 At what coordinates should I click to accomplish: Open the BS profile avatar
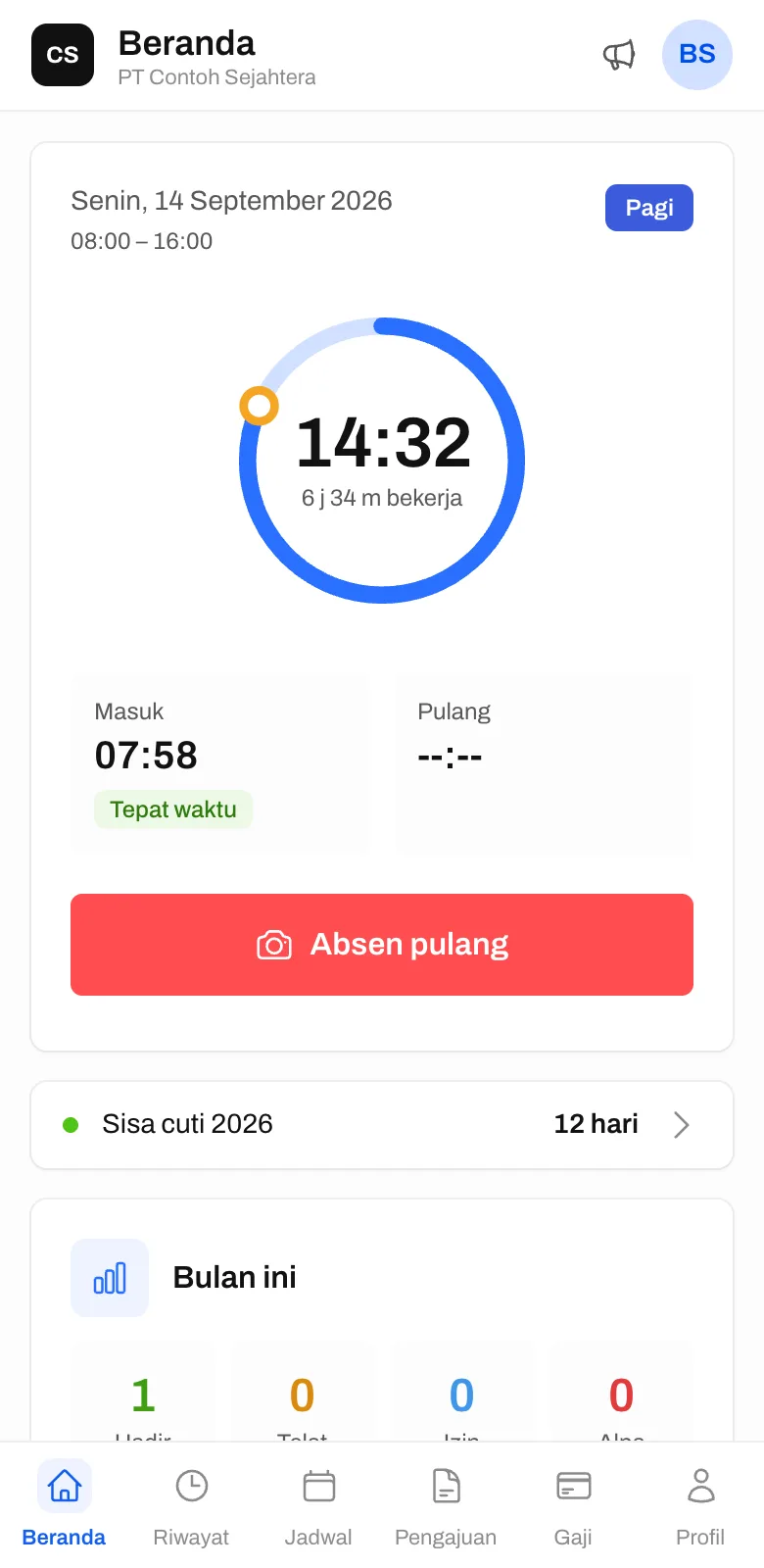(697, 55)
